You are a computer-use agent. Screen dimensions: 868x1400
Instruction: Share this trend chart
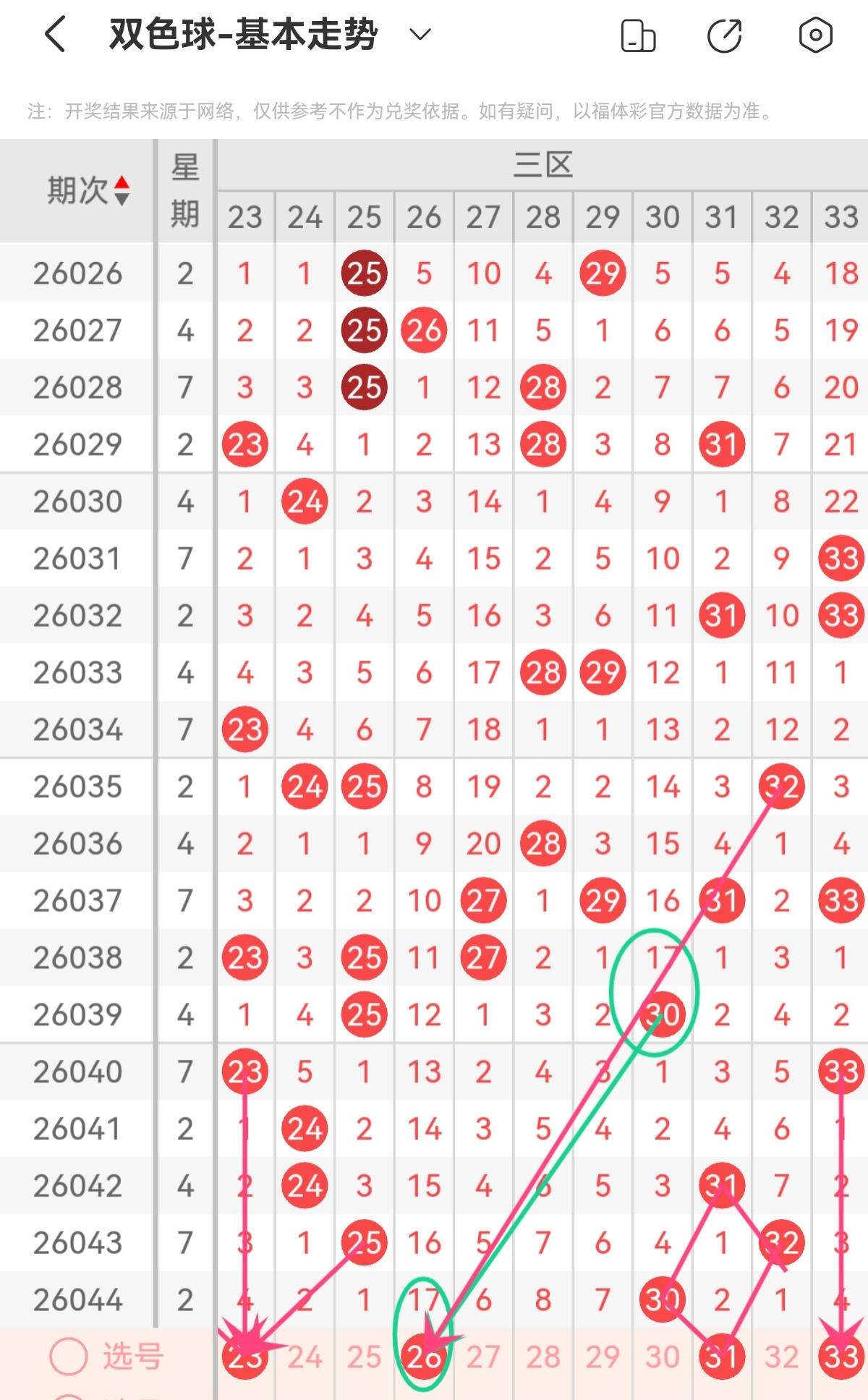coord(725,36)
